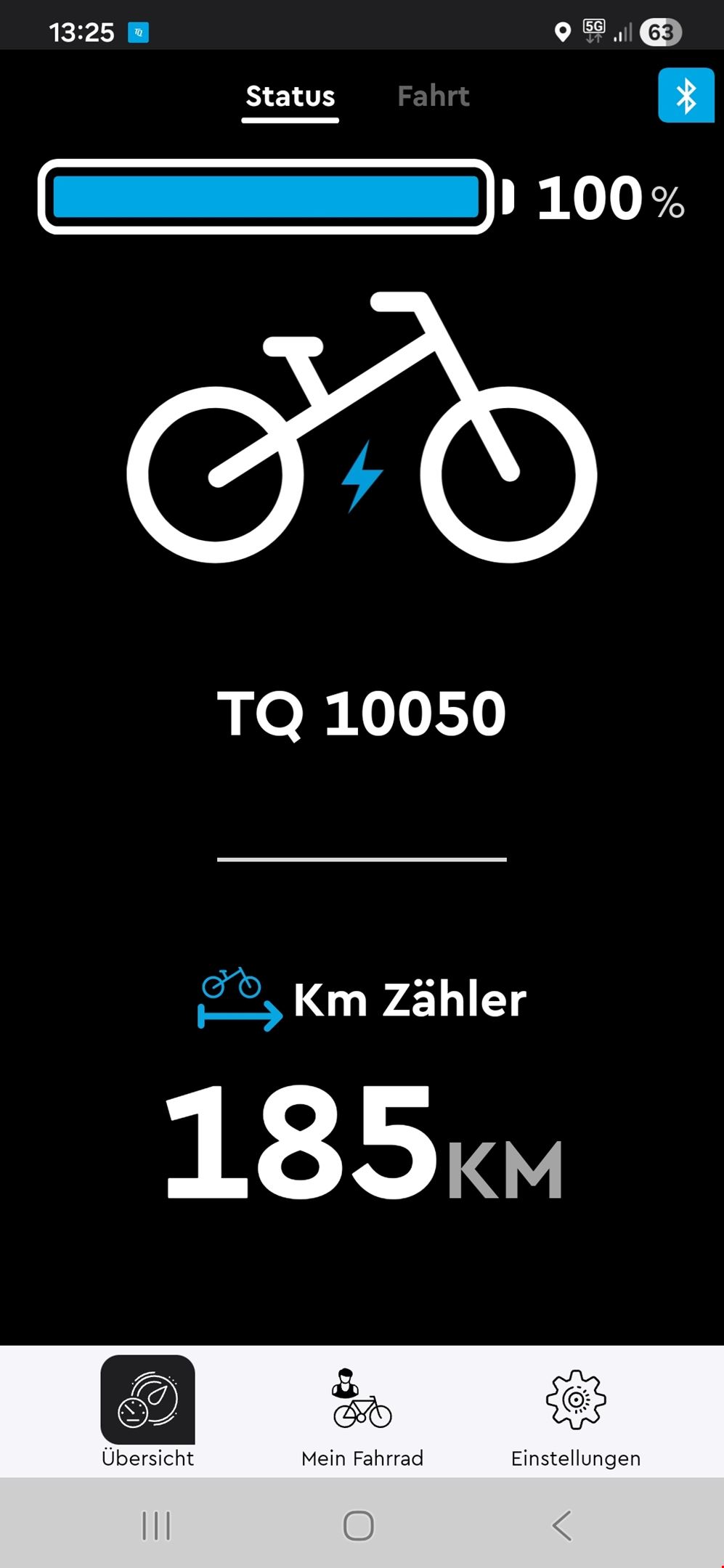Viewport: 724px width, 1568px height.
Task: Switch to the Fahrt tab
Action: (434, 96)
